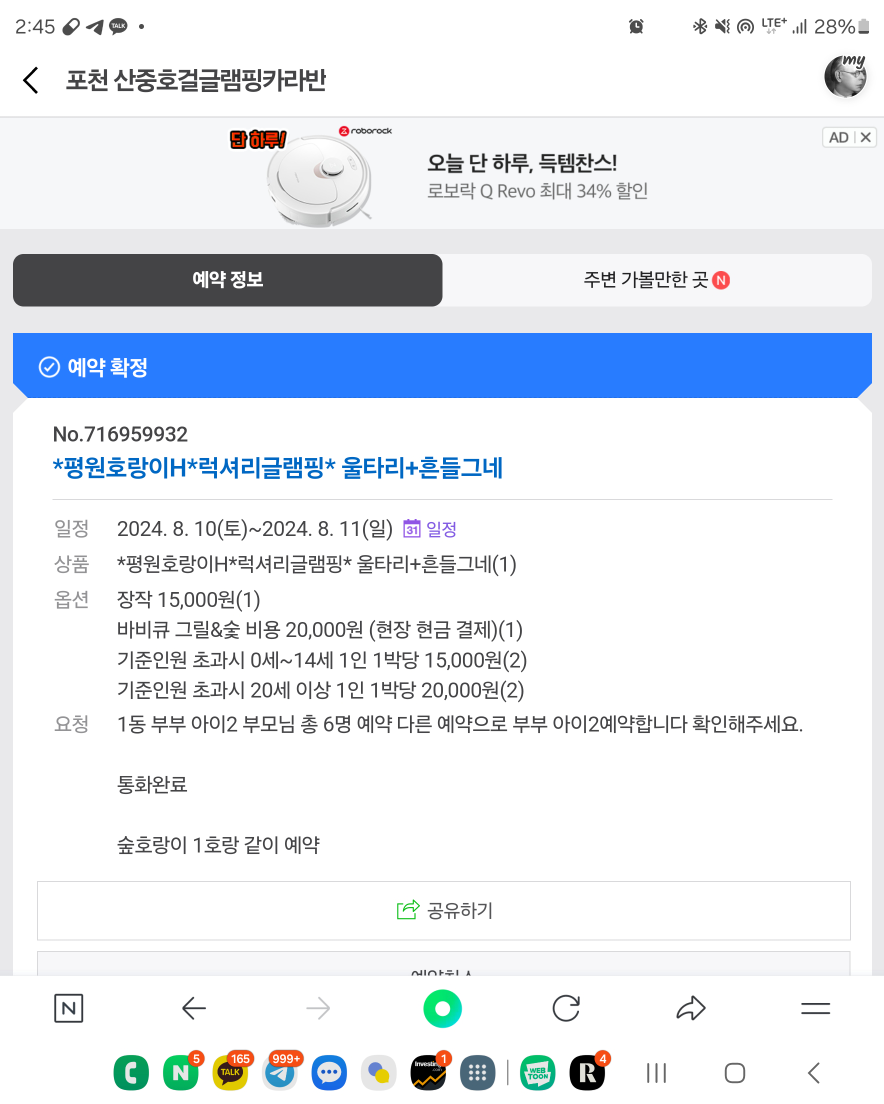Switch to 주변 가볼만한 곳 tab

pyautogui.click(x=656, y=280)
